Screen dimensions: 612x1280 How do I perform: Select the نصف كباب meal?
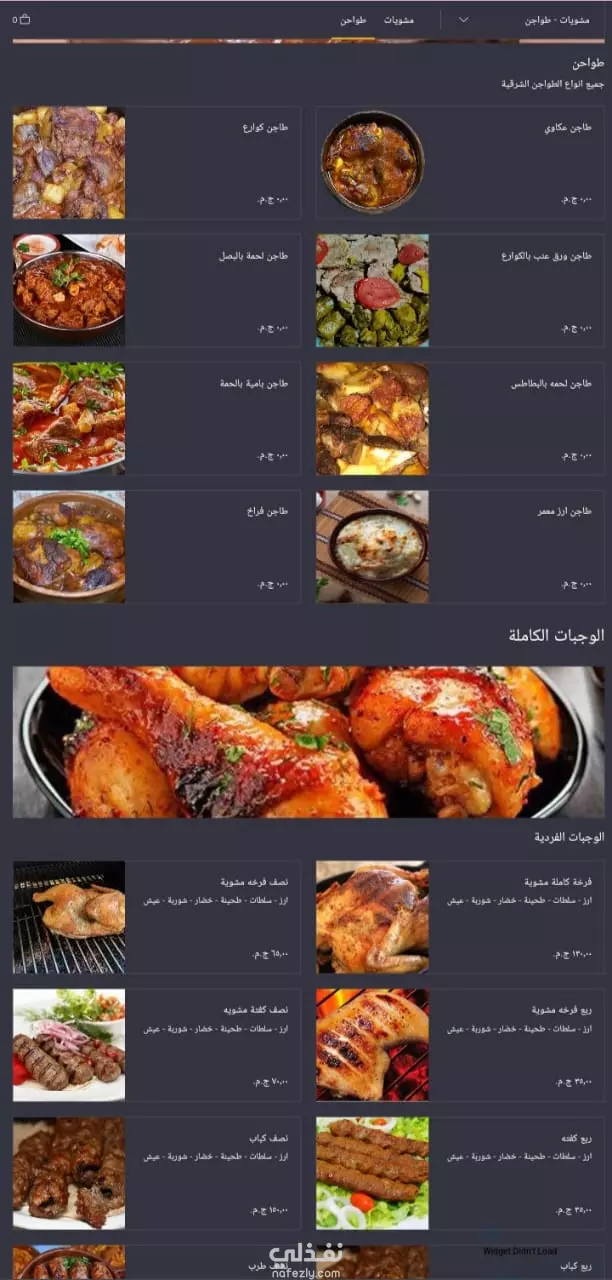coord(157,1174)
